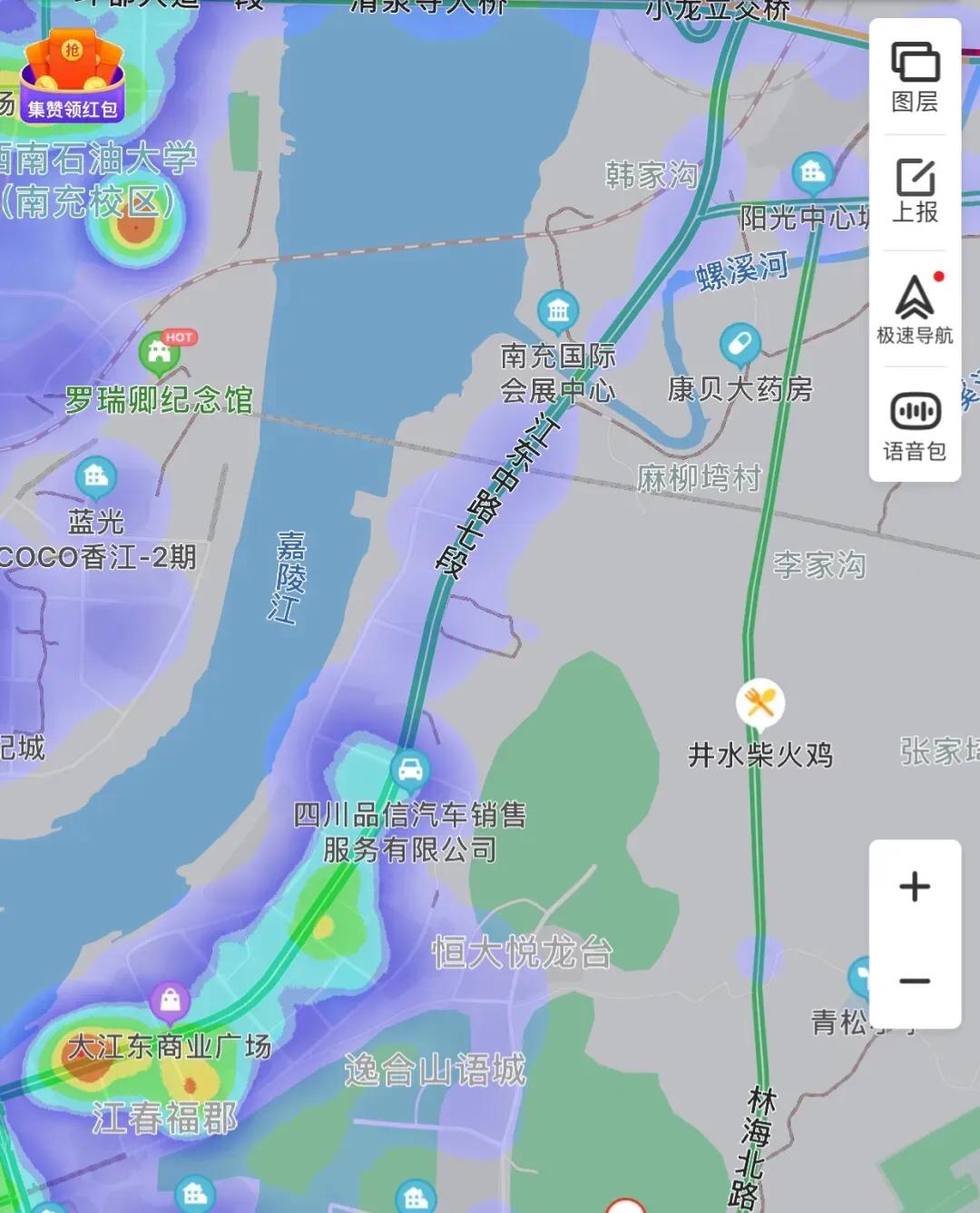Select the 恒大悦龙台 area label
The height and width of the screenshot is (1213, 980).
pos(524,952)
